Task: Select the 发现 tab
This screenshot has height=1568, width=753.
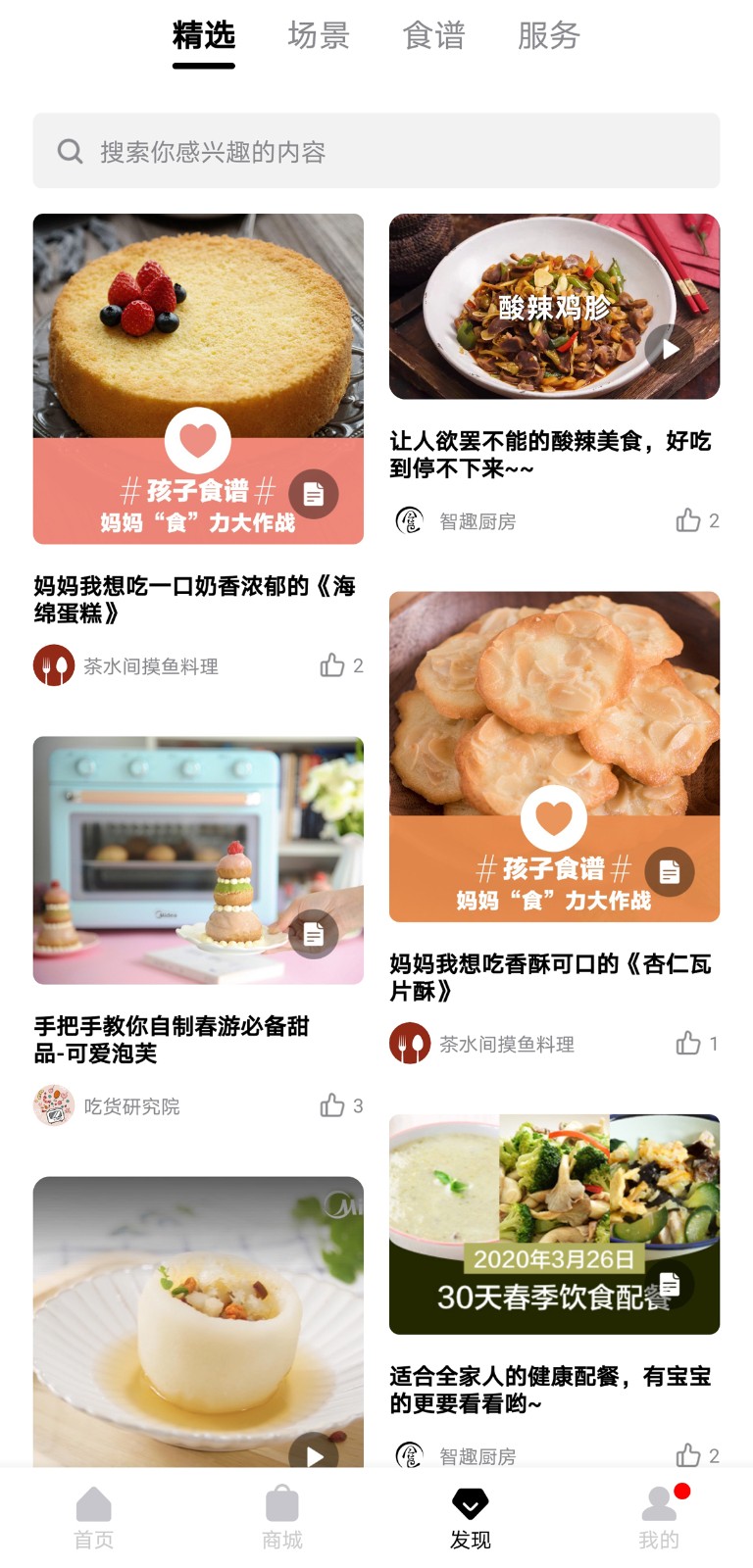Action: pyautogui.click(x=471, y=1517)
